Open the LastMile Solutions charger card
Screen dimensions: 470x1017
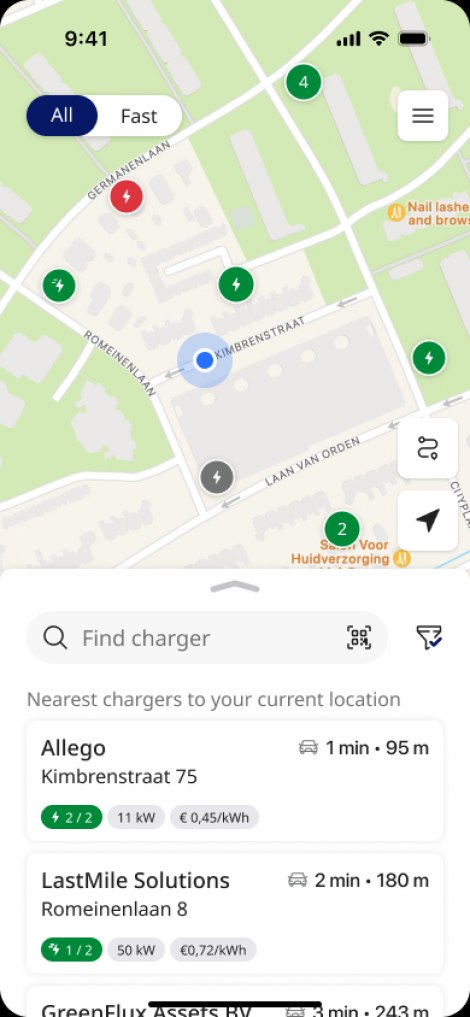click(235, 913)
